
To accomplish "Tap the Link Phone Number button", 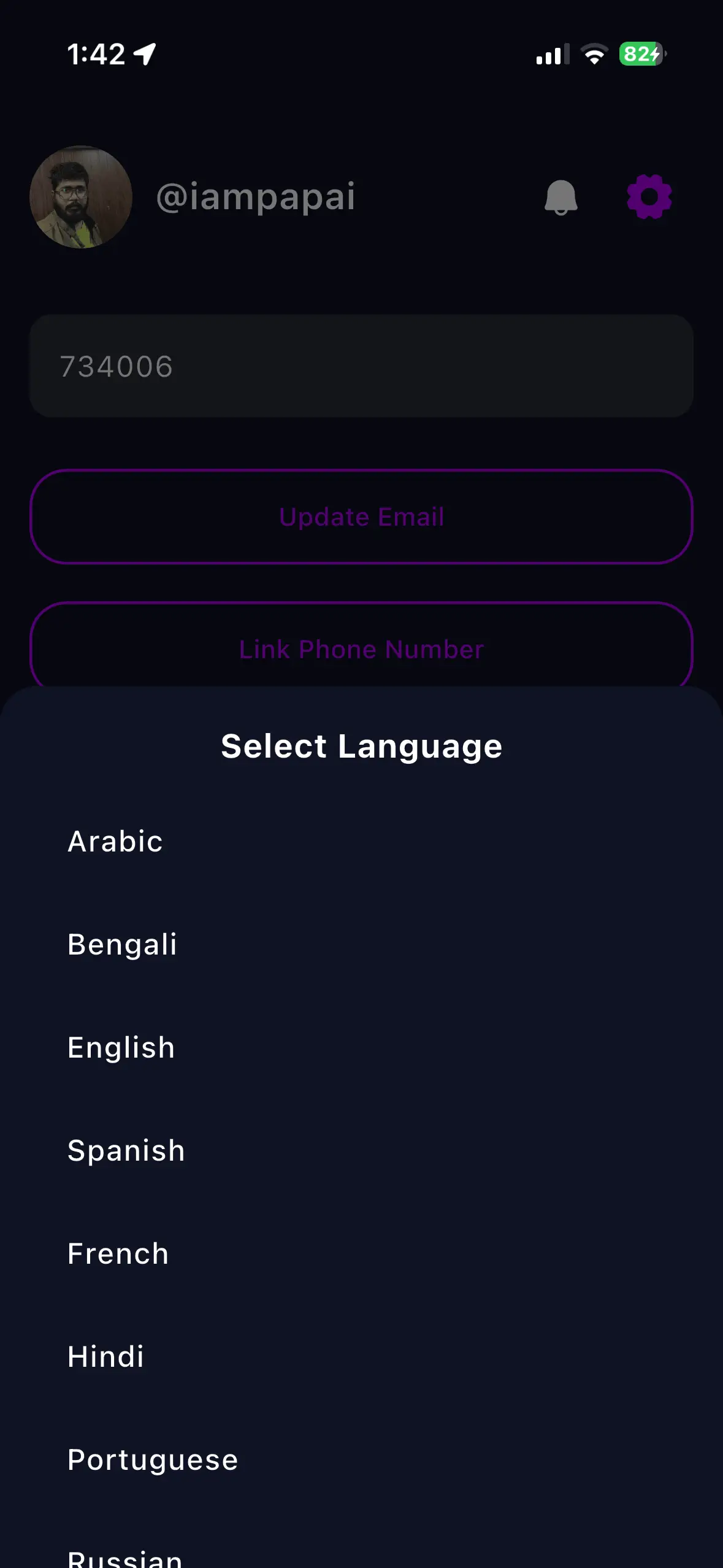I will 361,648.
